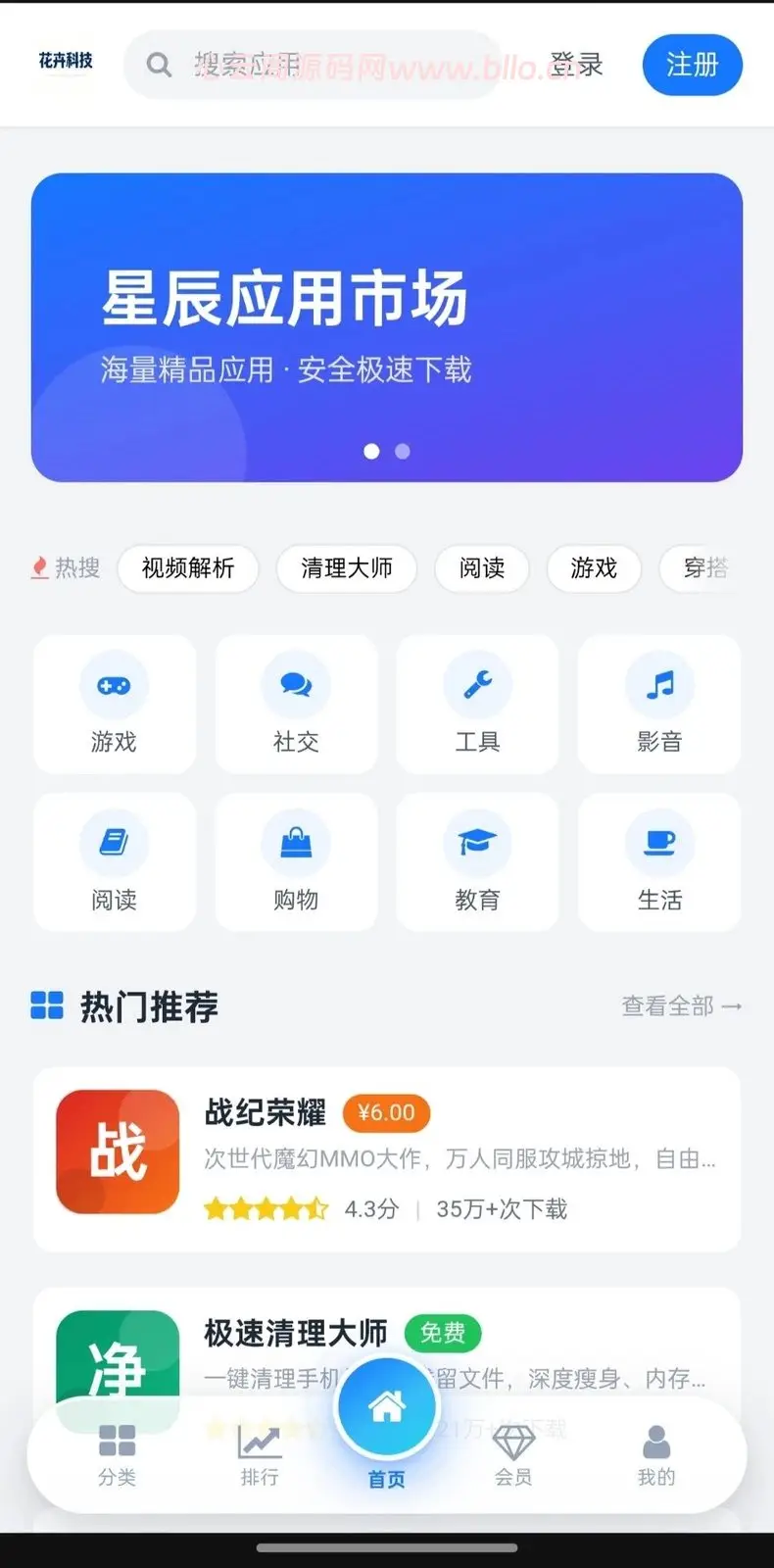The width and height of the screenshot is (774, 1568).
Task: Open the 生活 category tile
Action: pos(659,862)
